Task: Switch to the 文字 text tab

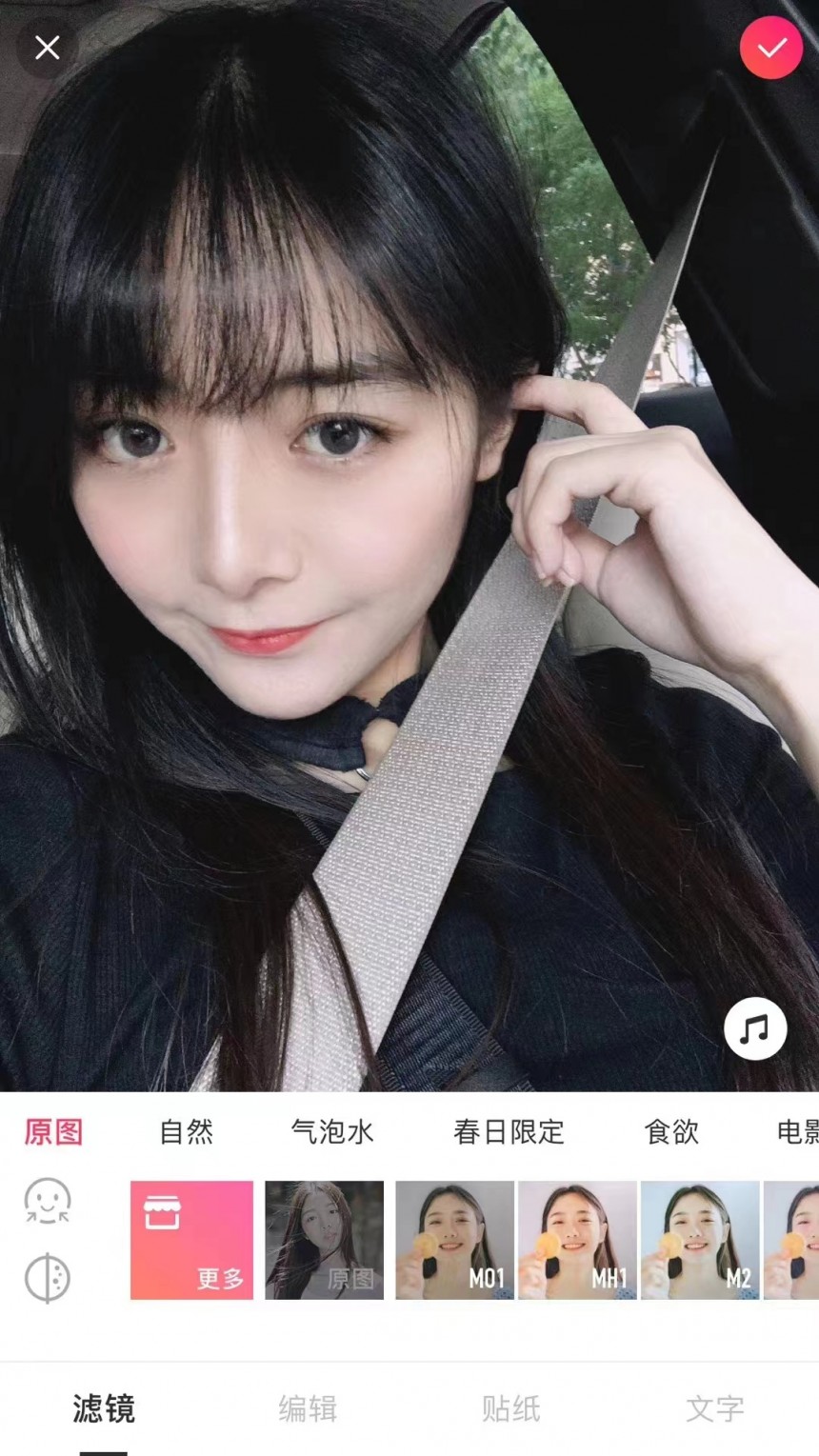Action: click(x=714, y=1408)
